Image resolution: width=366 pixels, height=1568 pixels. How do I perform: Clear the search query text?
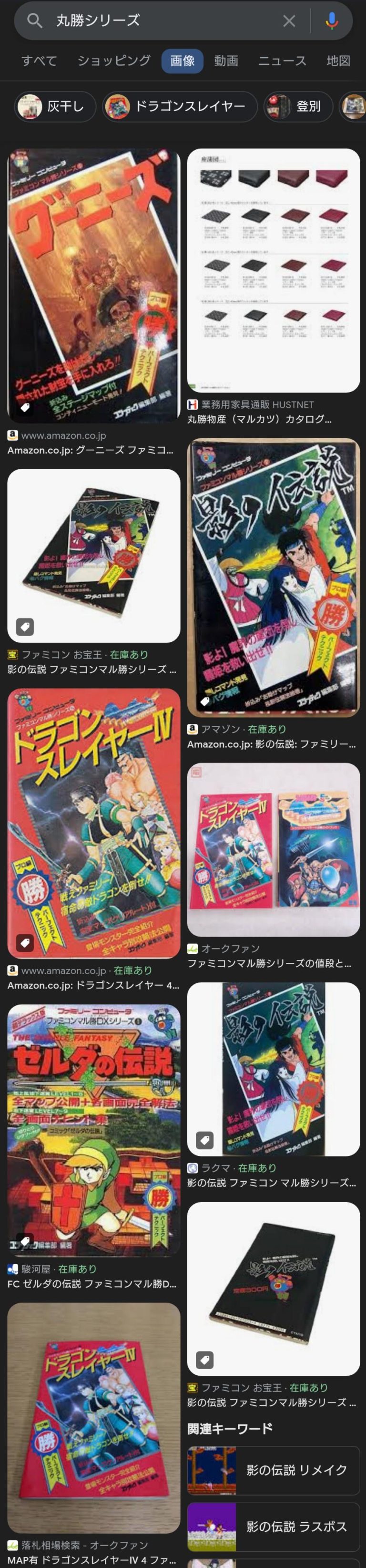[x=289, y=21]
